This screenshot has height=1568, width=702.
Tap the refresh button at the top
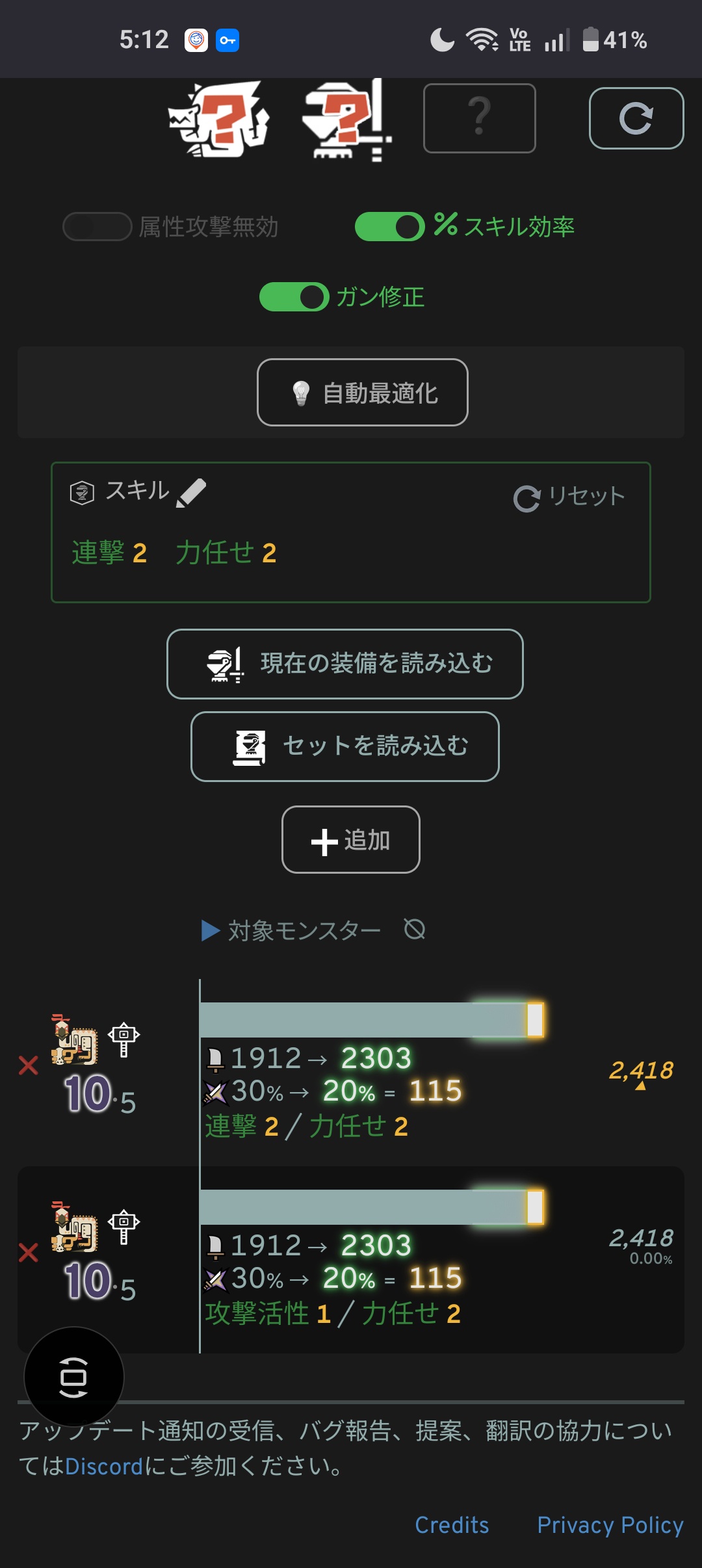tap(636, 118)
